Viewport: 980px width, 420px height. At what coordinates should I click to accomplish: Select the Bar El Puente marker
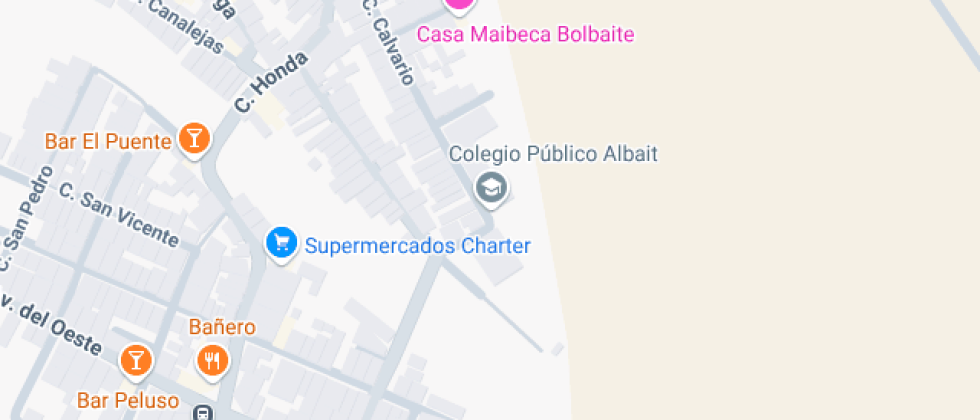coord(194,139)
